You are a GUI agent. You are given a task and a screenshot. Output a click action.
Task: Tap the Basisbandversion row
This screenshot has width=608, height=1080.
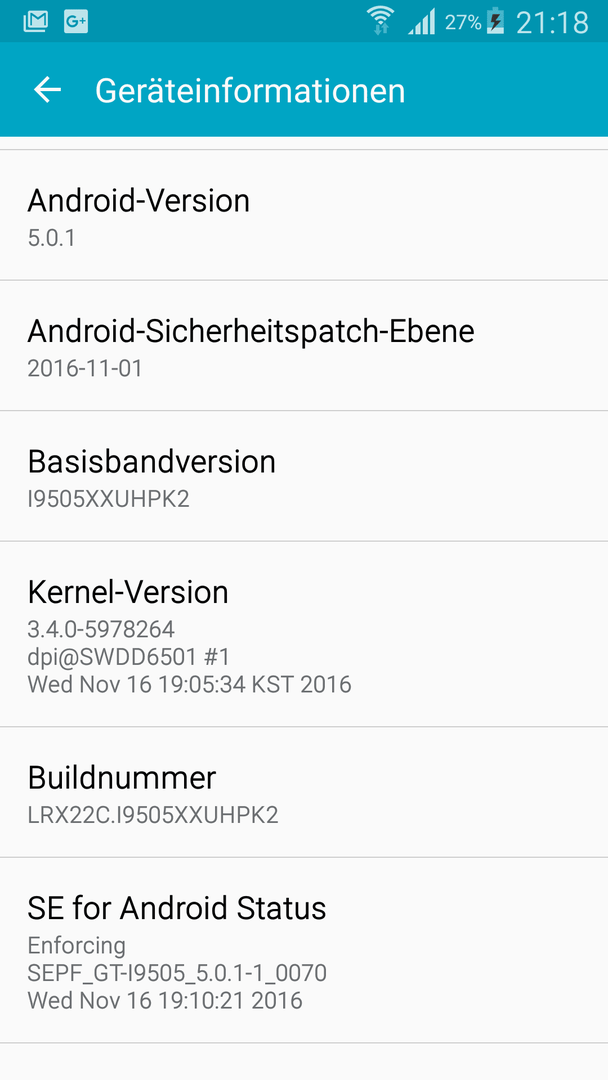[304, 477]
